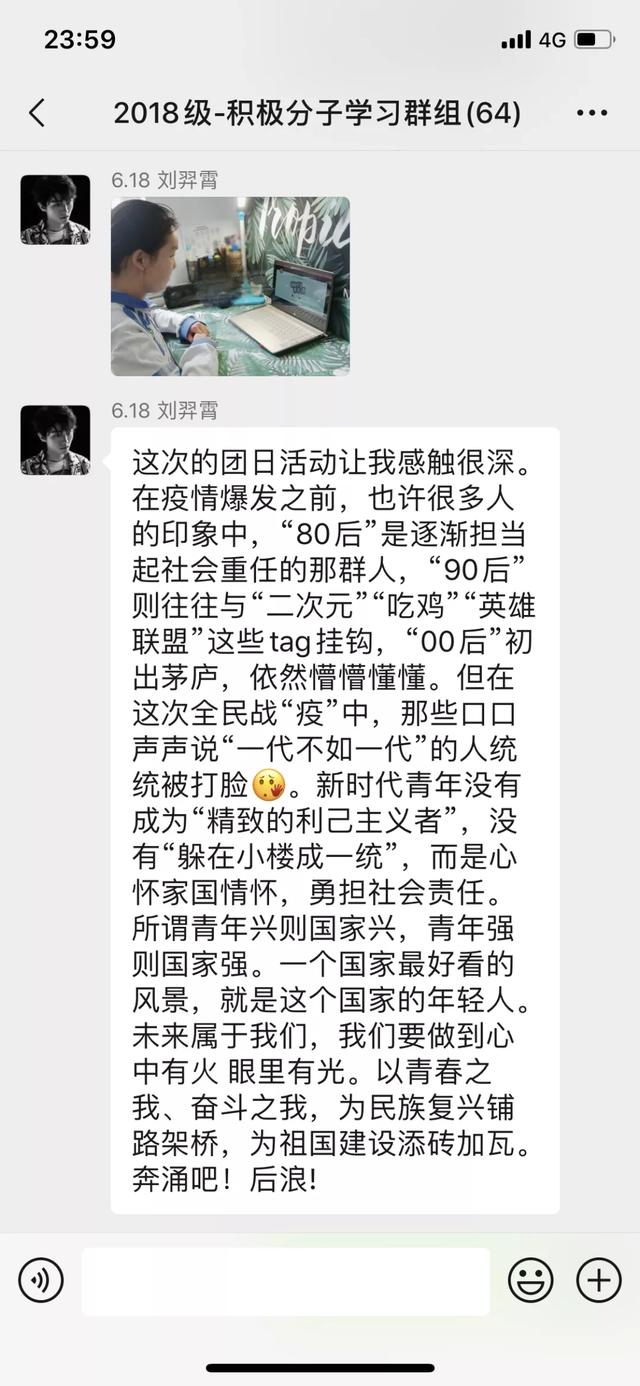
Task: Open the emoji picker
Action: [530, 1280]
